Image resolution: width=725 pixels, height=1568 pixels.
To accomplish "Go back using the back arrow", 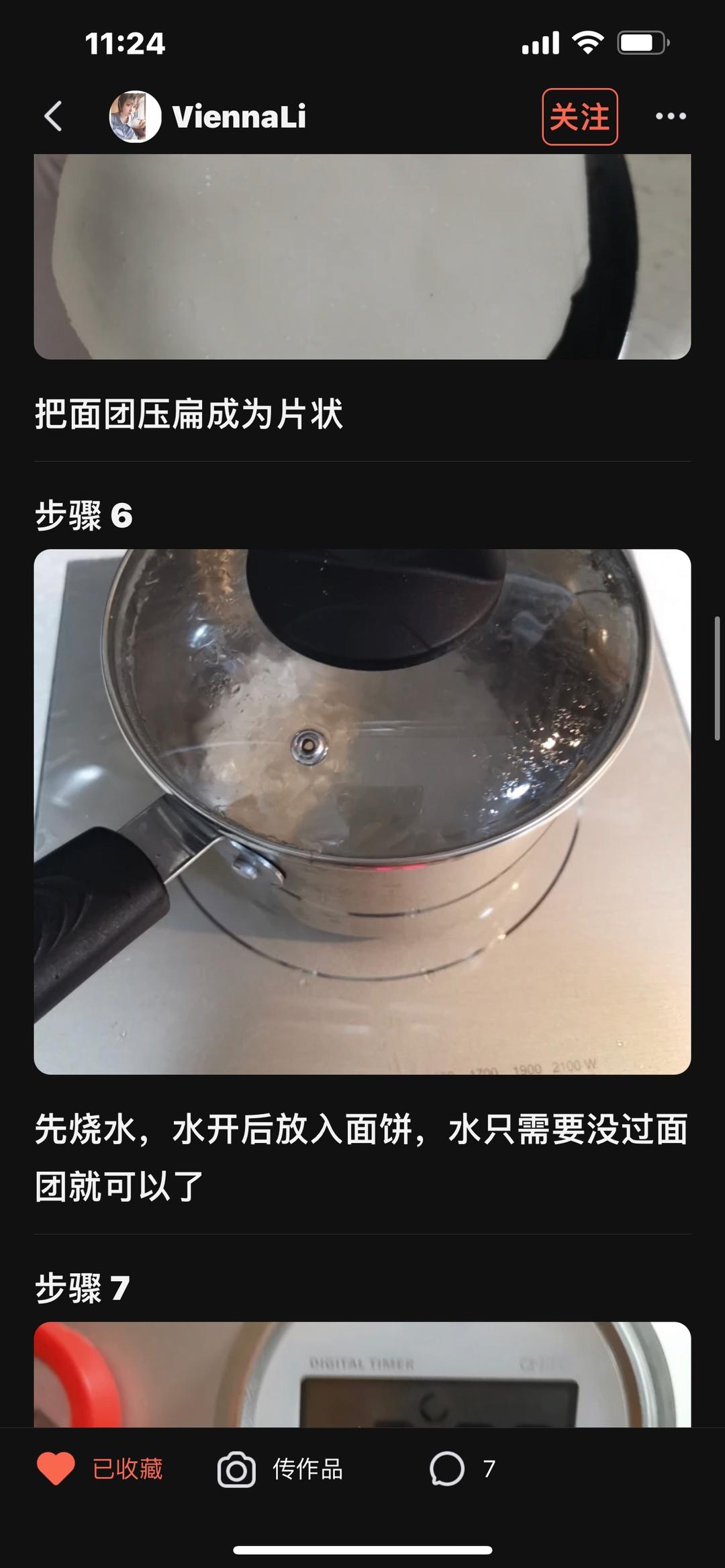I will 54,116.
